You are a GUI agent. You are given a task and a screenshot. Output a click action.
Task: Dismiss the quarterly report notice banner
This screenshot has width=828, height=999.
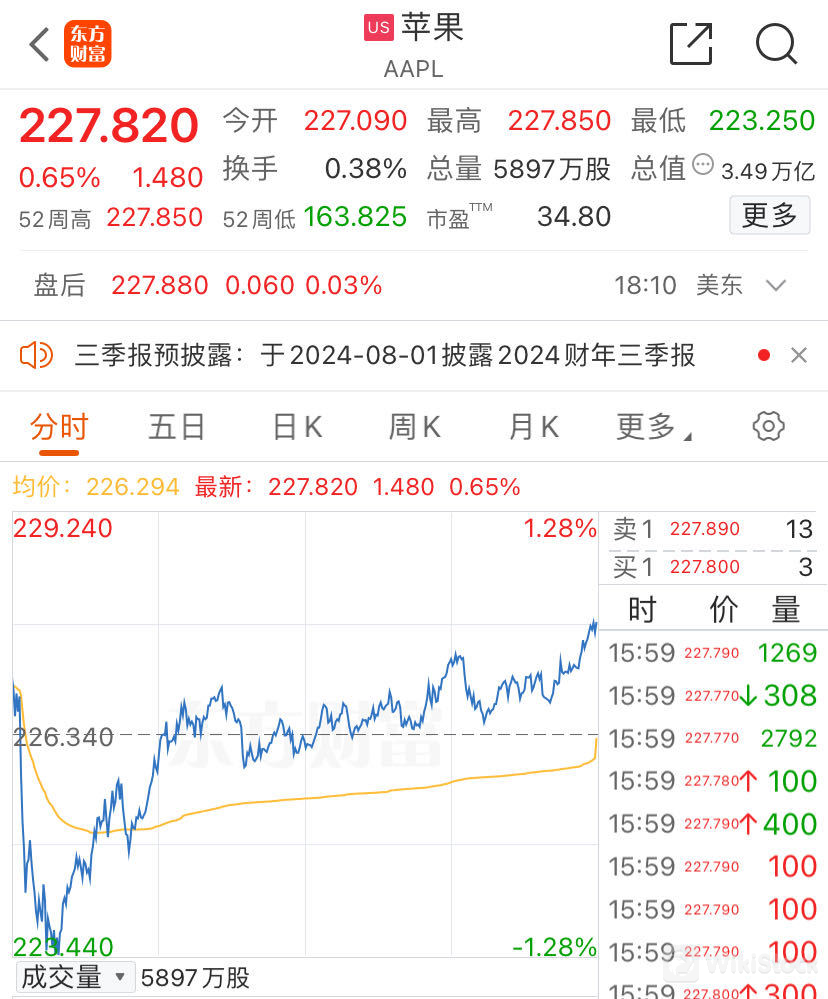tap(799, 355)
